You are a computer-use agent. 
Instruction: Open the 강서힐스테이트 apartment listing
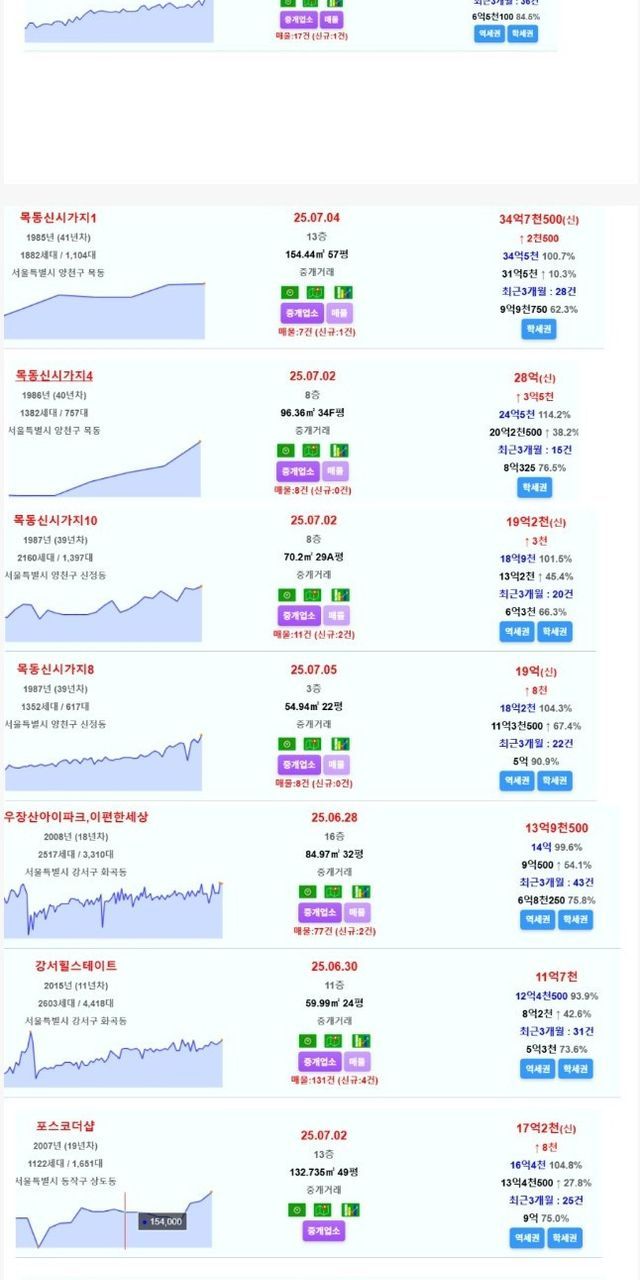pyautogui.click(x=76, y=965)
